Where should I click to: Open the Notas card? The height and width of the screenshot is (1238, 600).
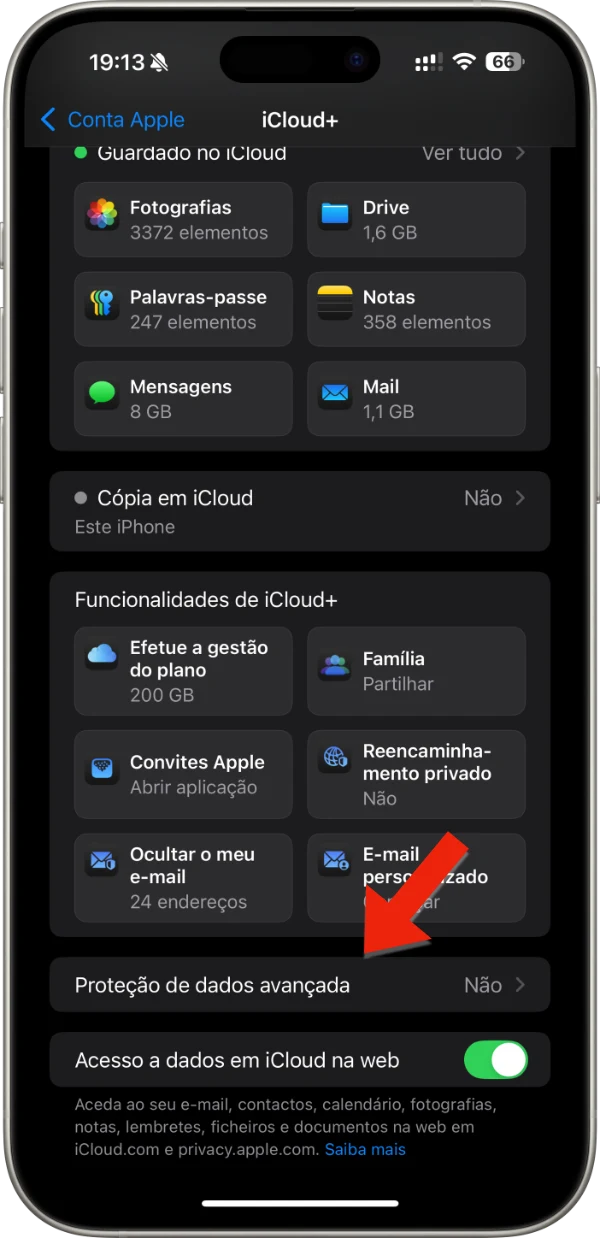(416, 309)
